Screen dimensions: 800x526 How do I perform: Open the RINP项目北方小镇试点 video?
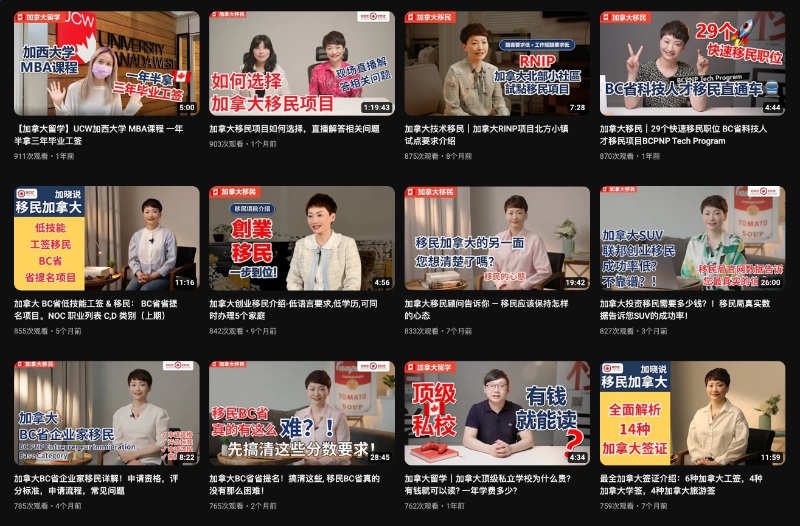click(497, 63)
